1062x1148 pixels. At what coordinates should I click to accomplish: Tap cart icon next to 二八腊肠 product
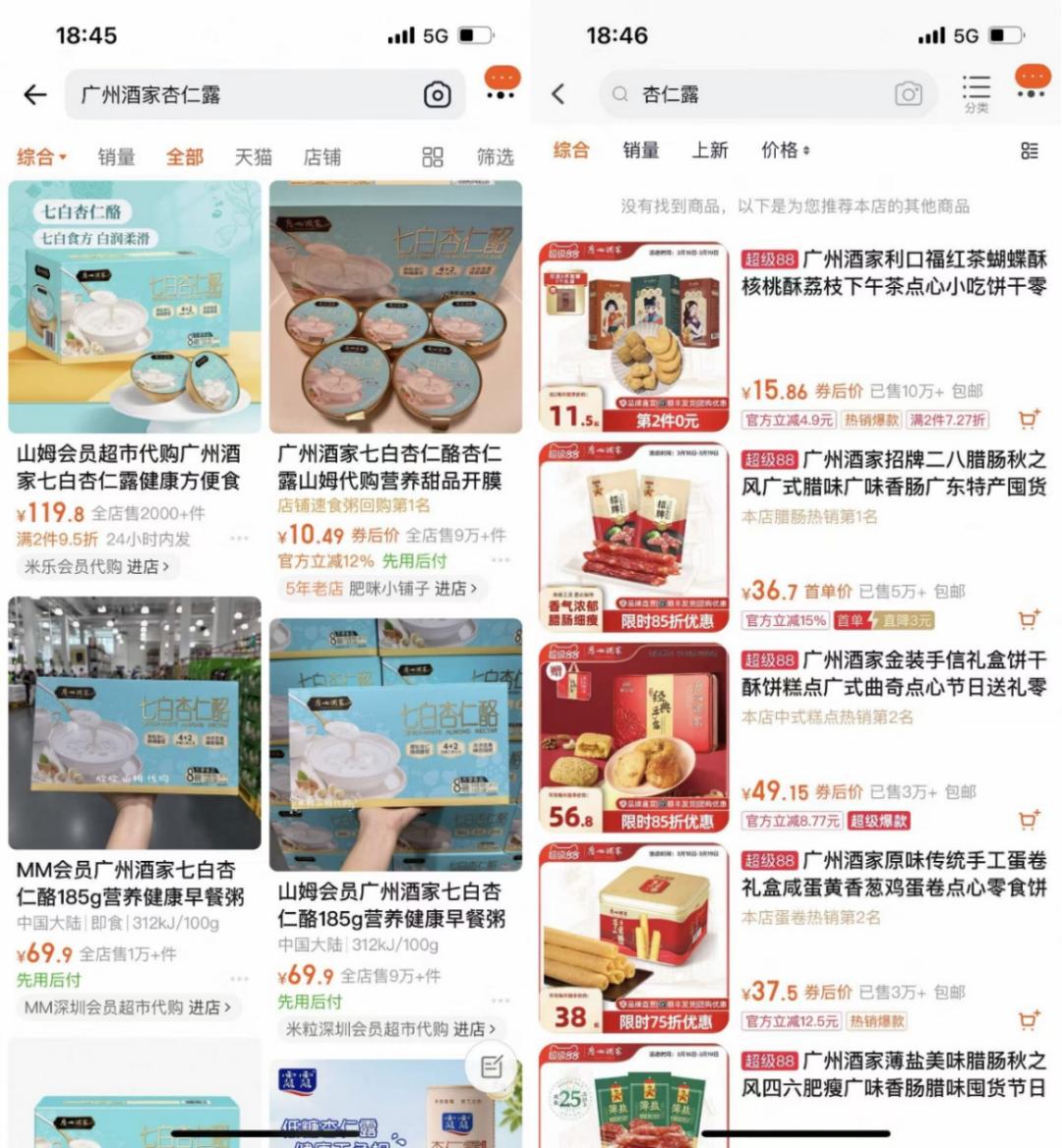coord(1029,618)
